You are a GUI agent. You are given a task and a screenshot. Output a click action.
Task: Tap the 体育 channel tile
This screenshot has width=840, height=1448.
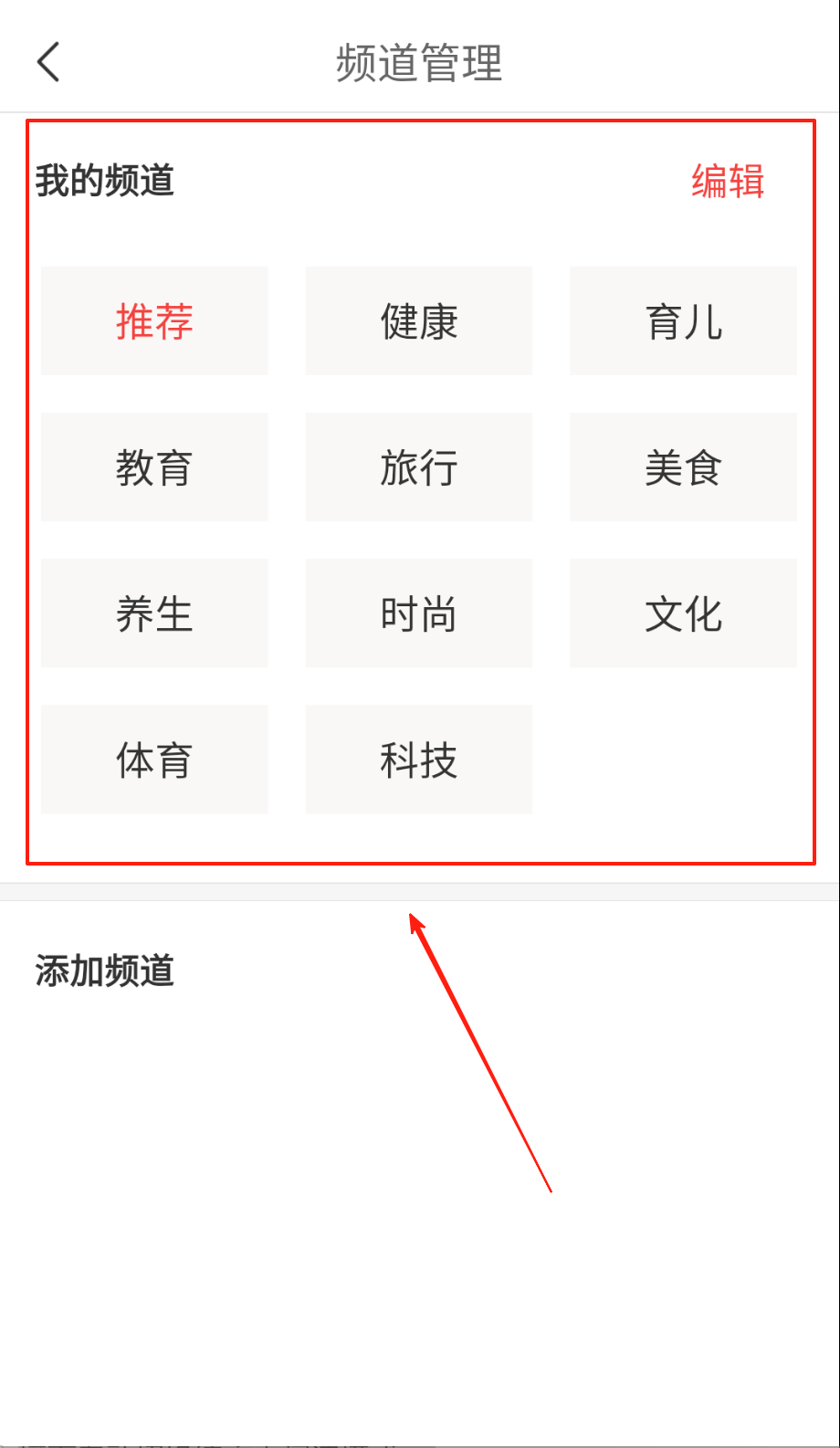[154, 760]
